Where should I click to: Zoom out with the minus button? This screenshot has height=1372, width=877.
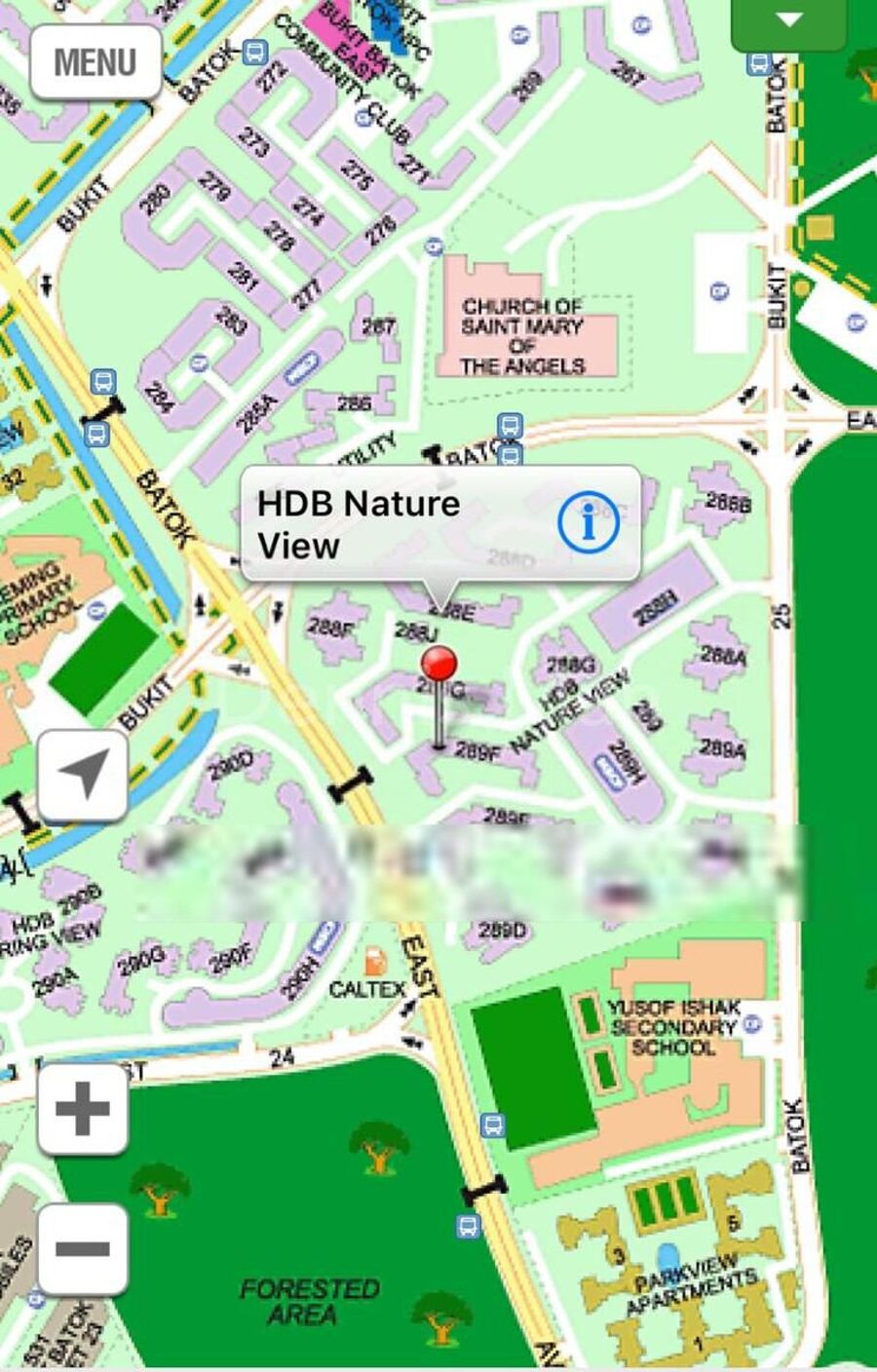click(x=83, y=1249)
